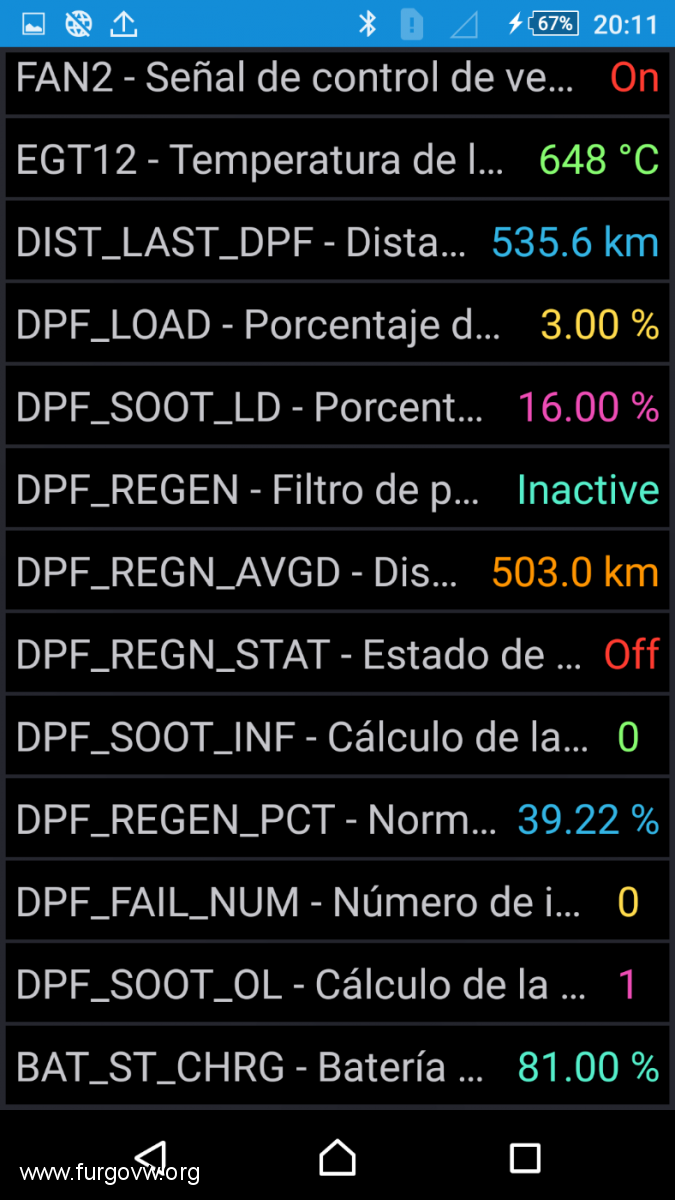The width and height of the screenshot is (675, 1200).
Task: Tap the DPF_LOAD percentage row
Action: point(338,324)
